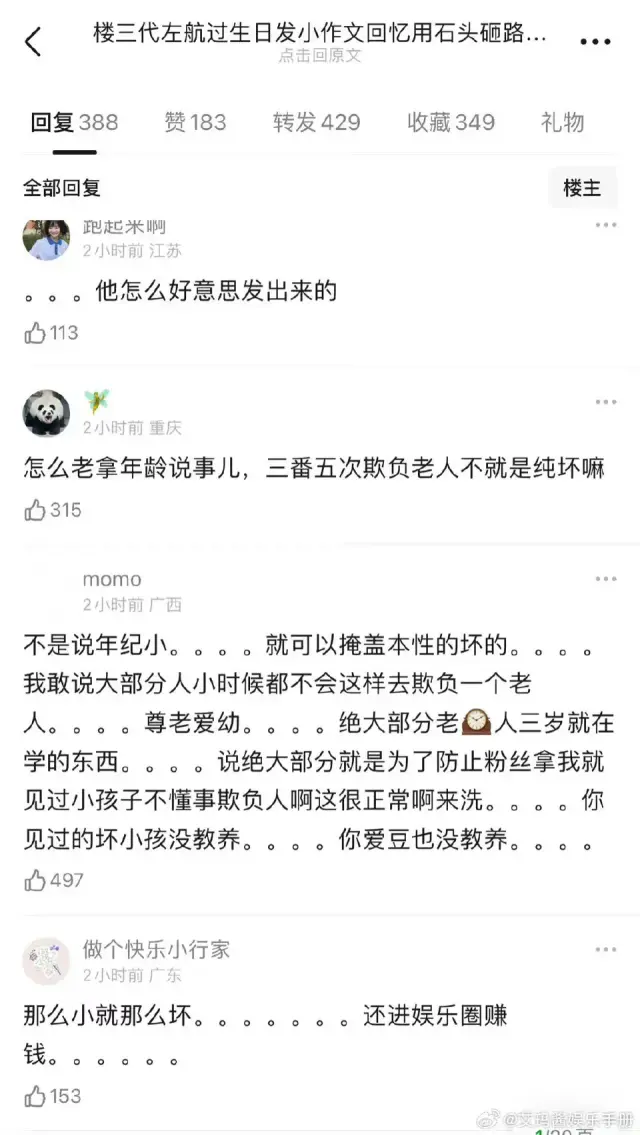Open more options on the panda user's comment
The height and width of the screenshot is (1135, 640).
(x=606, y=402)
